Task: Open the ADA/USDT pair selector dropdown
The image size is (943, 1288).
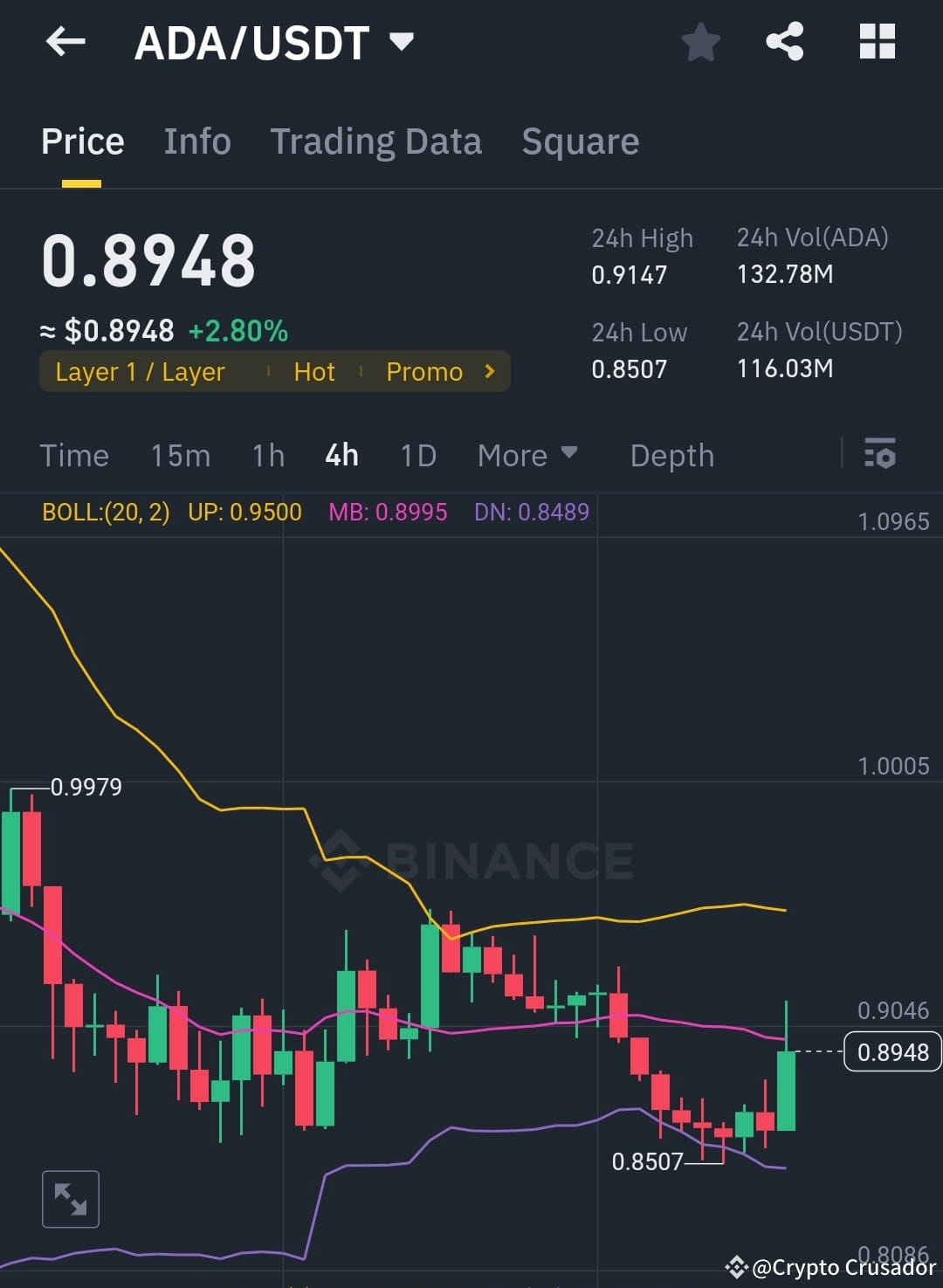Action: tap(401, 41)
